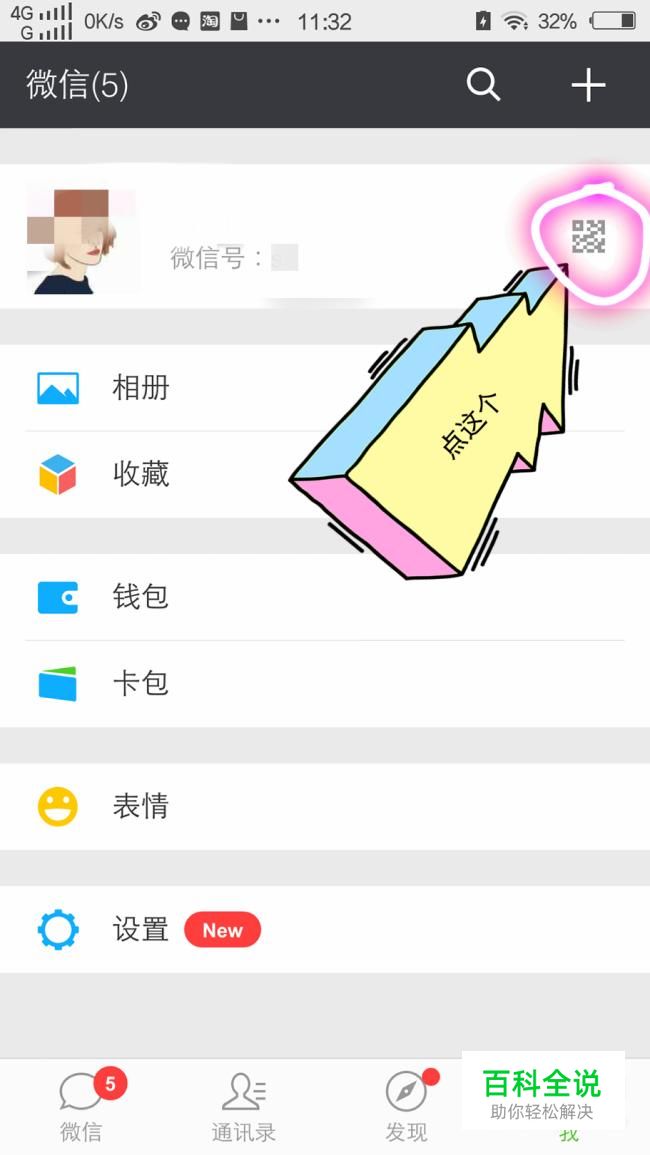
Task: Open the plus menu in the header
Action: pos(588,86)
